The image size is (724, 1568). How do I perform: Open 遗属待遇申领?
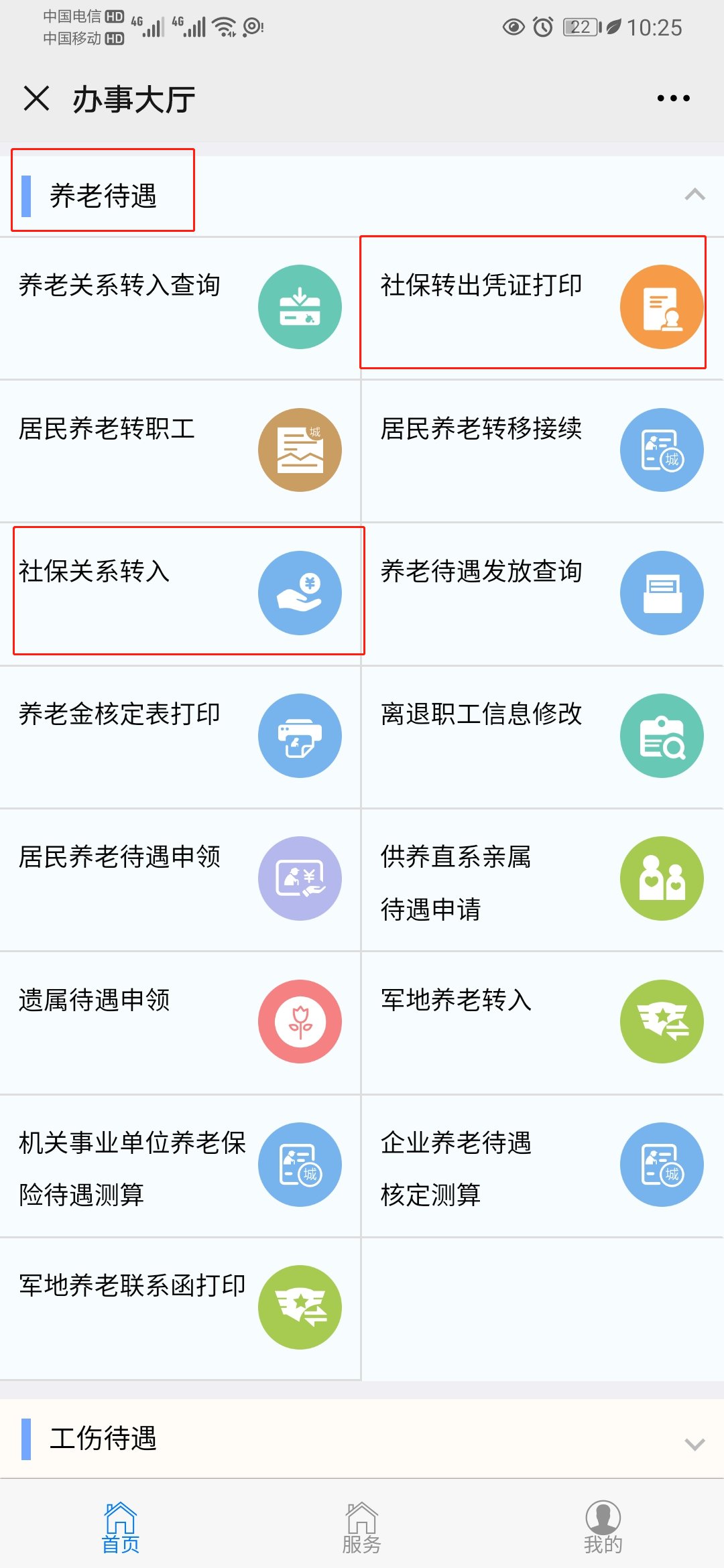pyautogui.click(x=180, y=1021)
